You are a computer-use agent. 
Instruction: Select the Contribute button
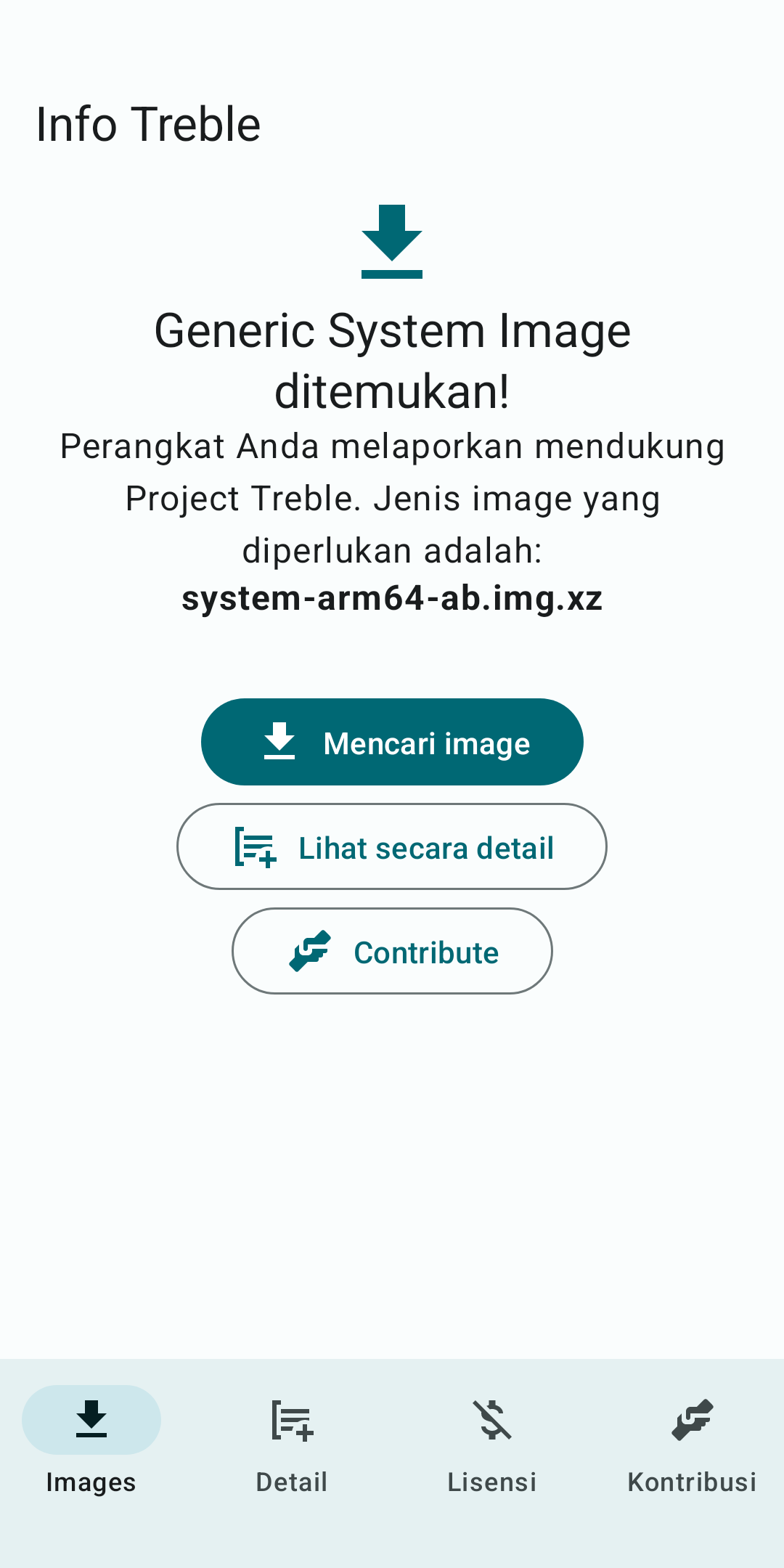coord(392,951)
